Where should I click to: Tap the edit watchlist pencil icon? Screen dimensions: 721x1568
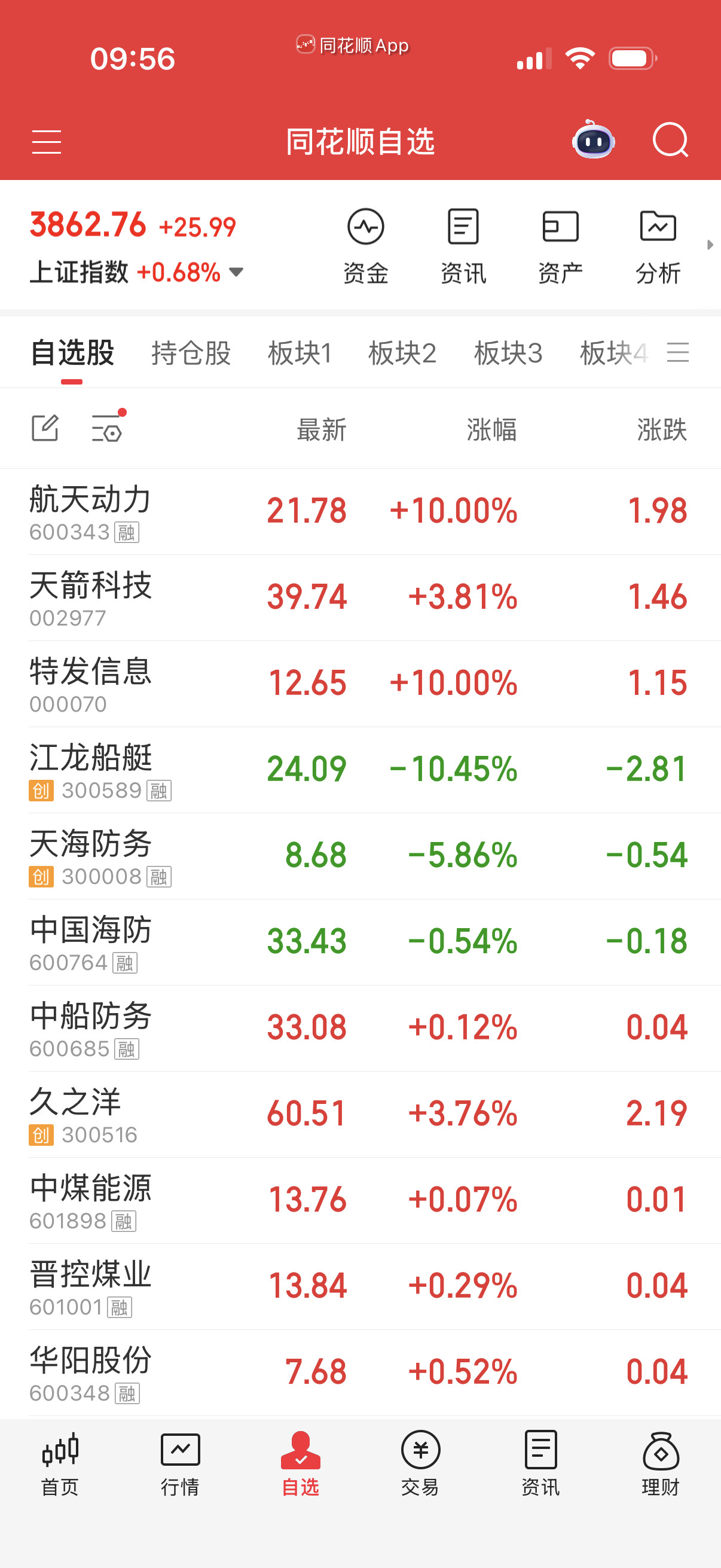pyautogui.click(x=45, y=429)
